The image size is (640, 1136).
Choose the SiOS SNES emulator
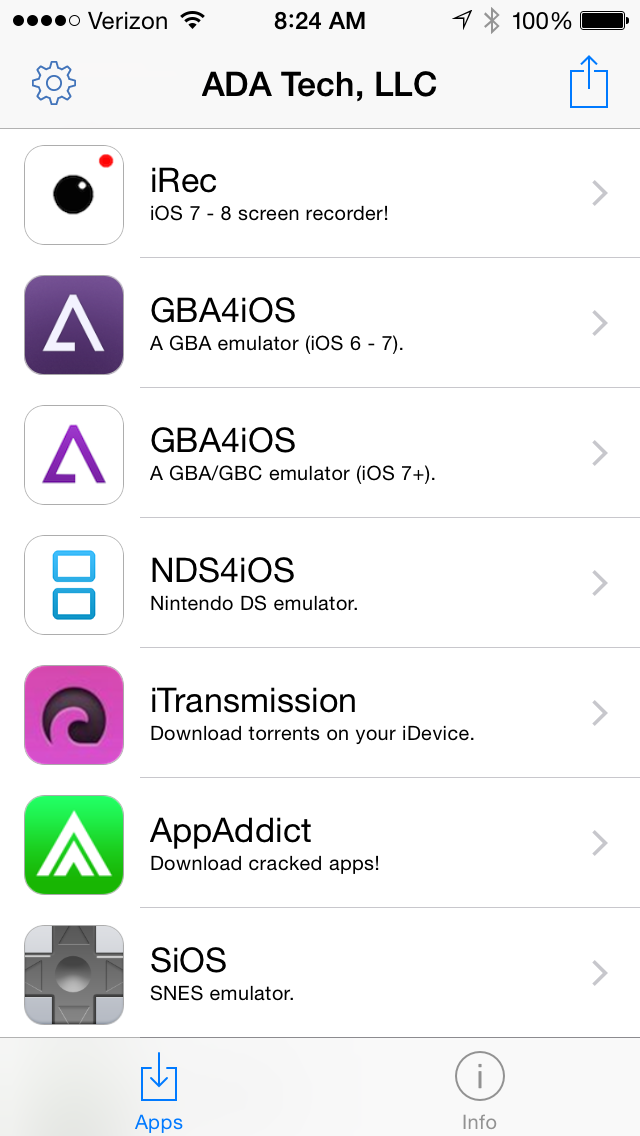click(320, 973)
